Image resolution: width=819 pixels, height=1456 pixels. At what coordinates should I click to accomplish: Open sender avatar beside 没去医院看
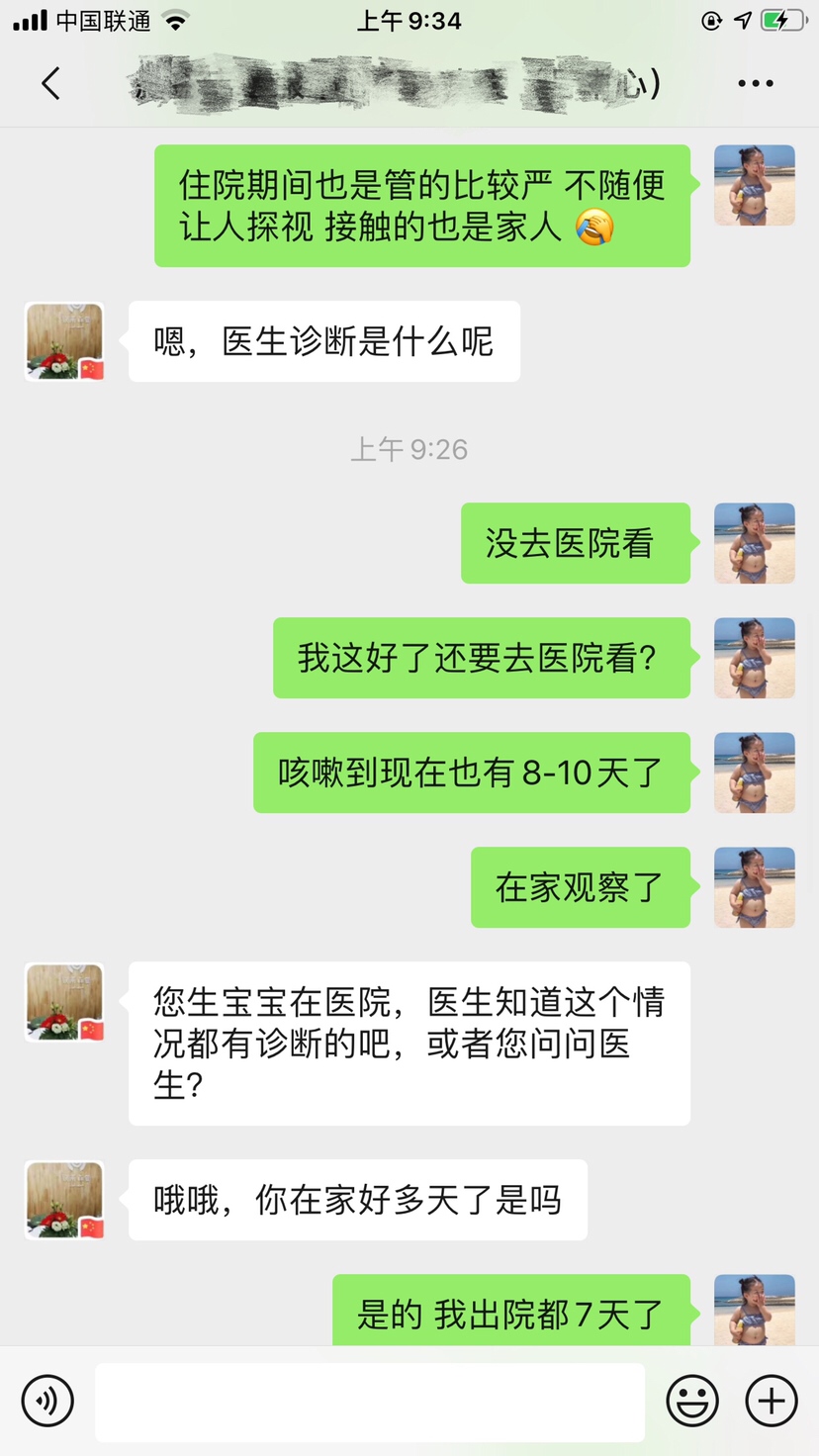point(755,543)
